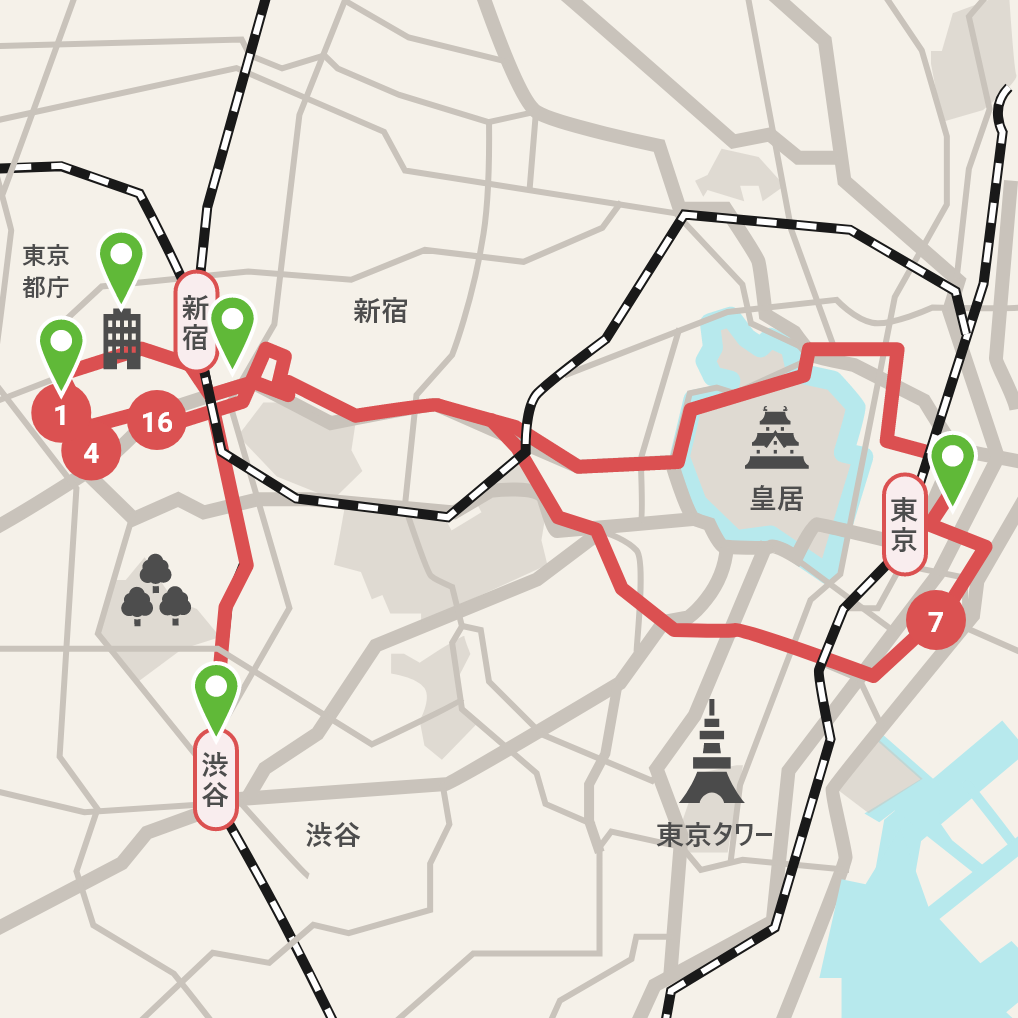Select the cluster marker numbered 4

tap(91, 453)
